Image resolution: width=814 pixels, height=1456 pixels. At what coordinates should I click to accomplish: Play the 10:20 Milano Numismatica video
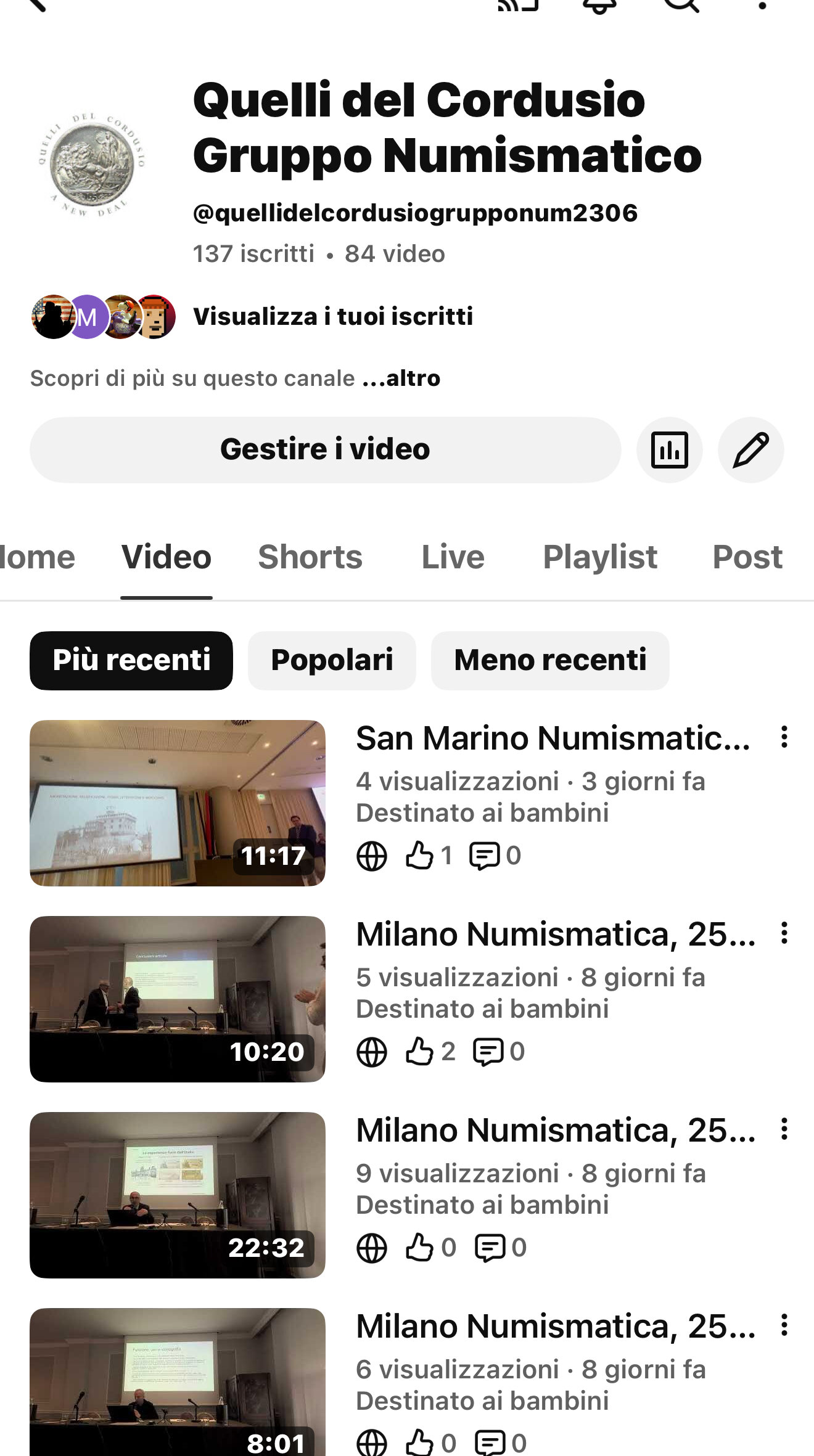click(x=178, y=999)
